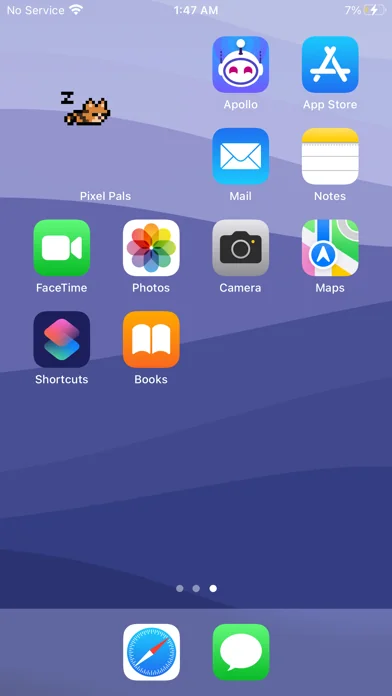392x696 pixels.
Task: Launch the Camera
Action: (x=240, y=248)
